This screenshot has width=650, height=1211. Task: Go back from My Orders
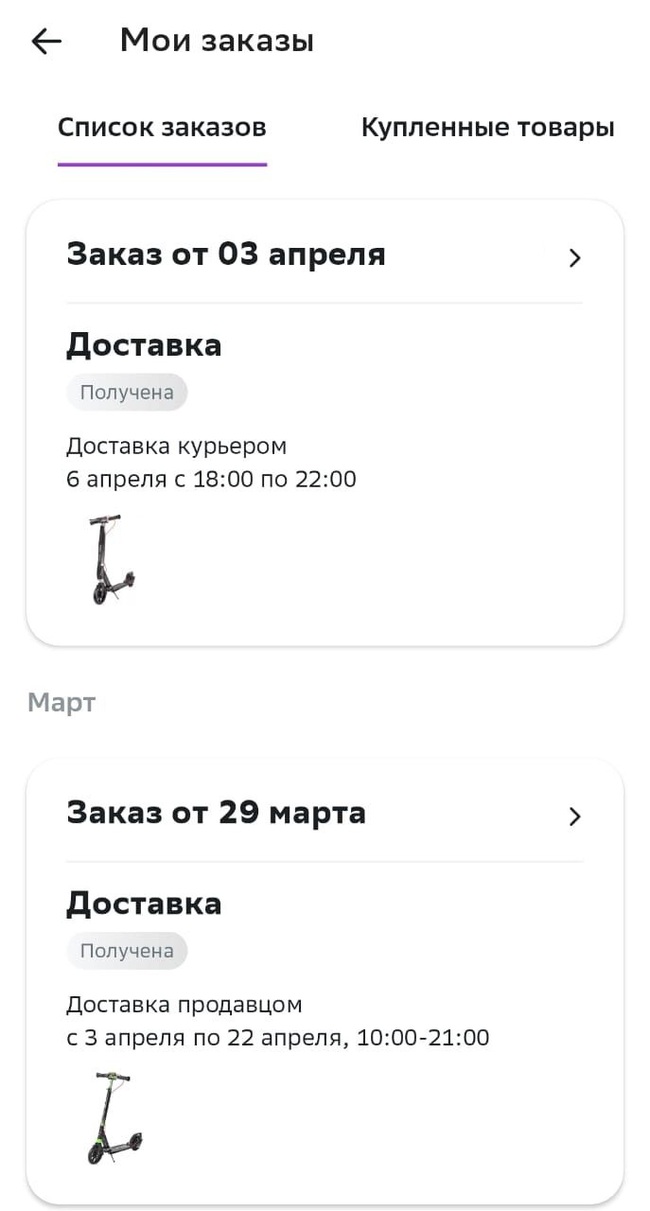click(46, 41)
